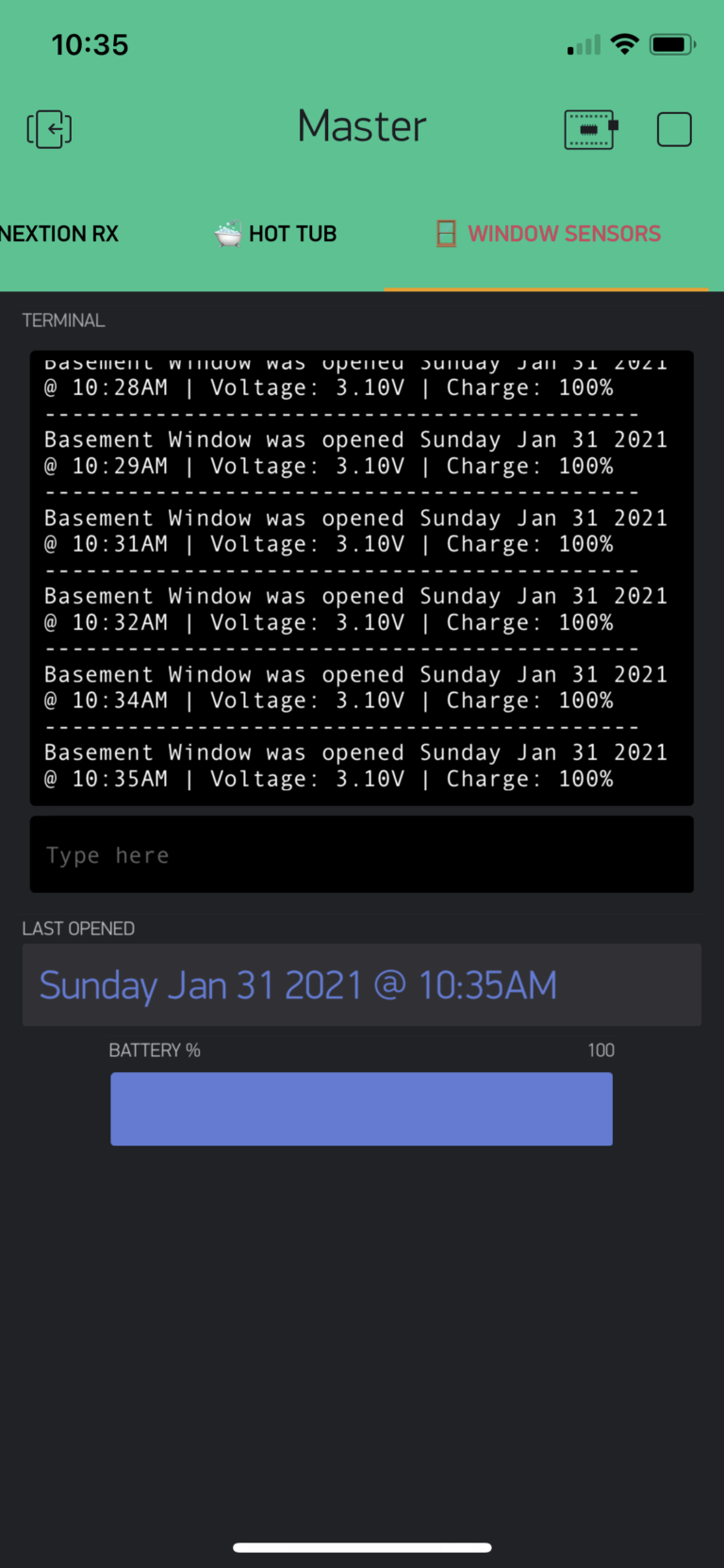
Task: Open the devices chip icon
Action: coord(591,129)
